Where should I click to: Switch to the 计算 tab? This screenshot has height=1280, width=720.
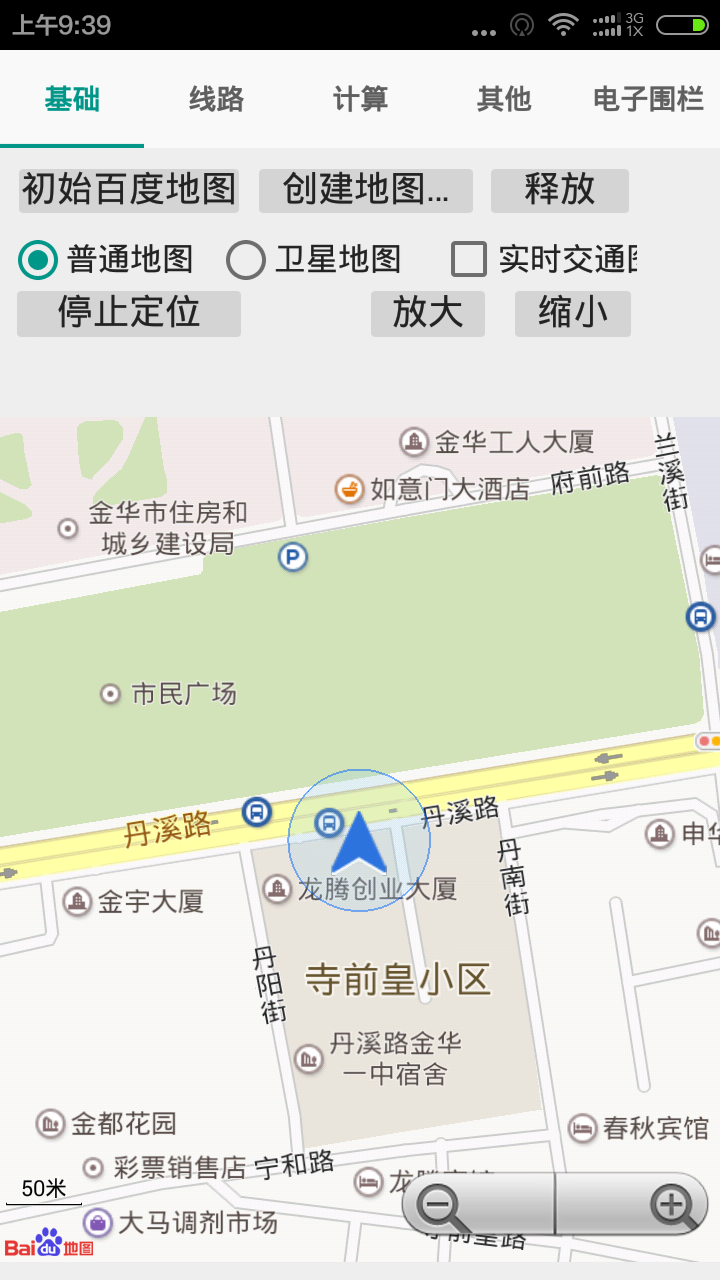360,99
